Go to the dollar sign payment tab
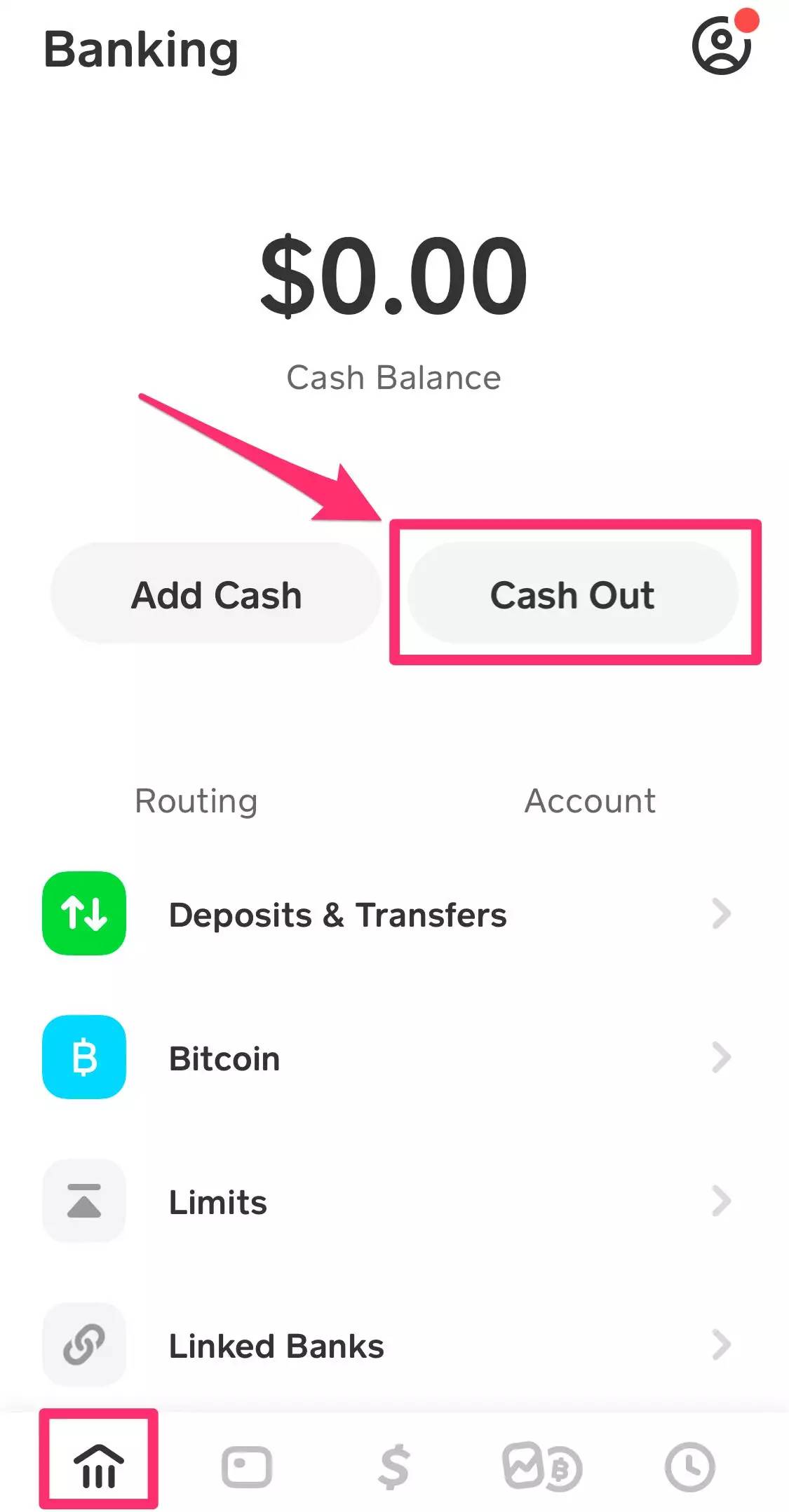789x1512 pixels. (x=394, y=1466)
